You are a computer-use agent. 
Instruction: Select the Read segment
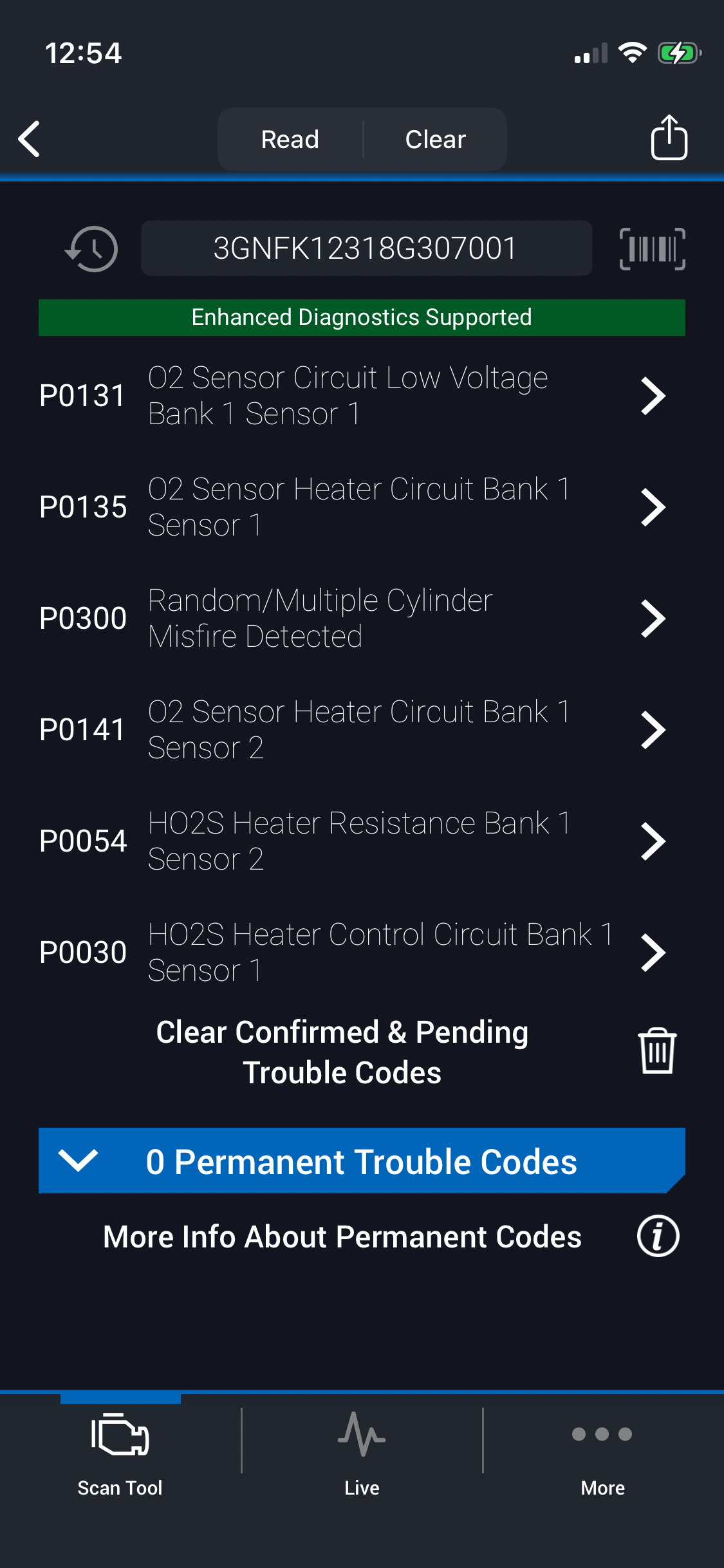click(290, 140)
